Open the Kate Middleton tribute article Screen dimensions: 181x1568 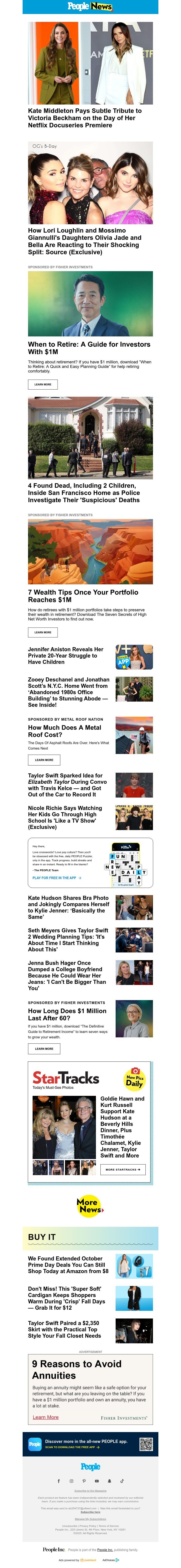click(84, 117)
